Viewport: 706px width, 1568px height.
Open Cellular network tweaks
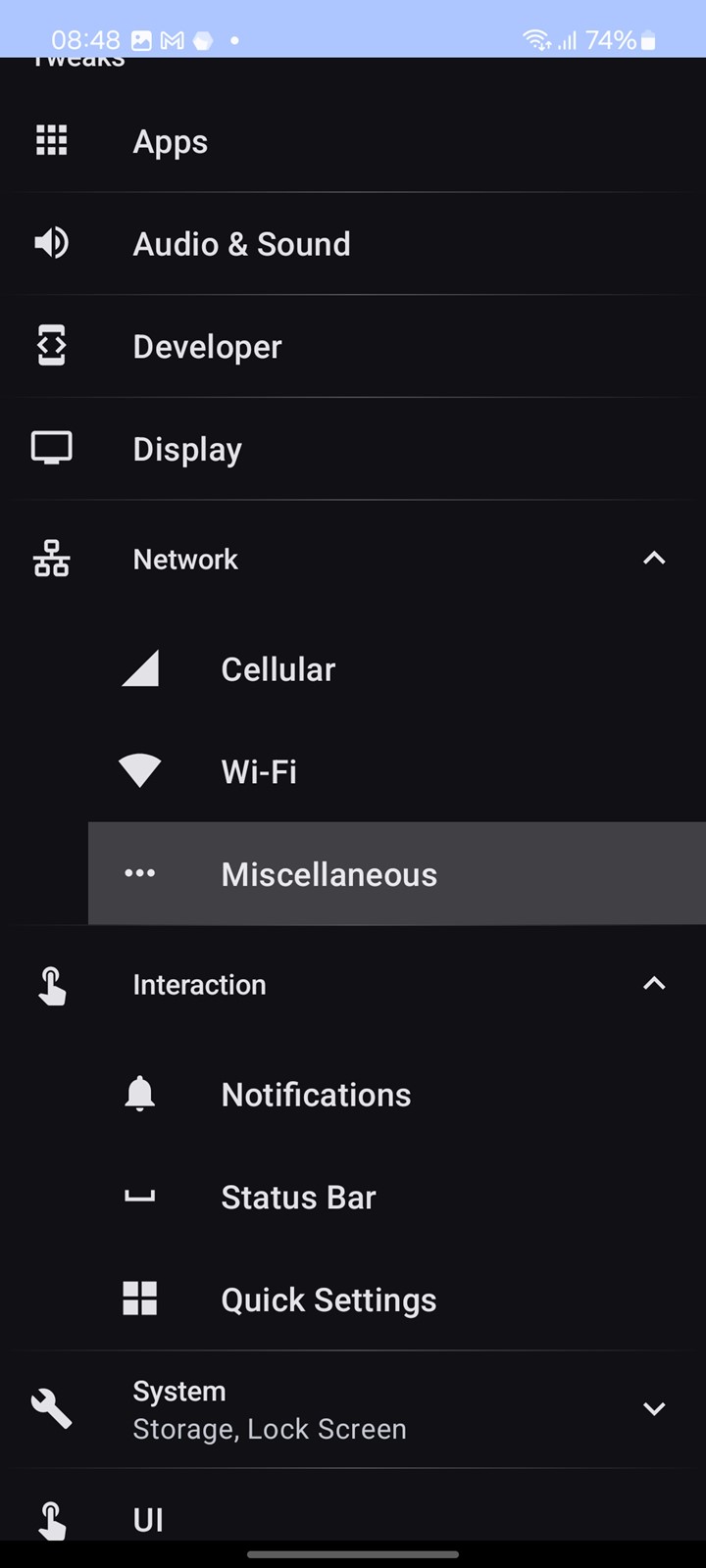click(397, 669)
